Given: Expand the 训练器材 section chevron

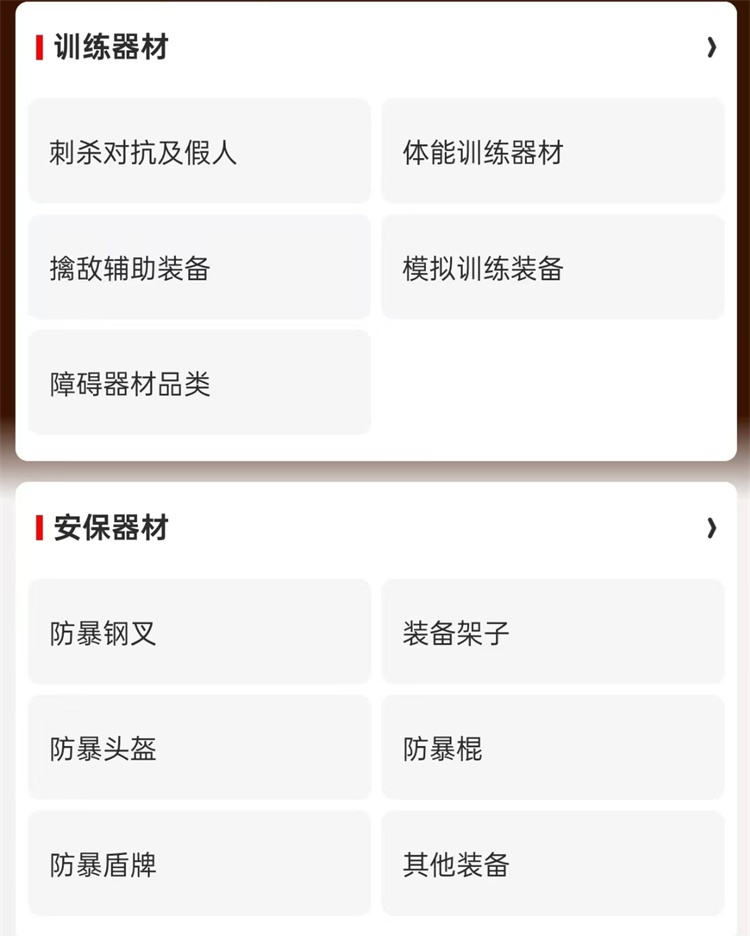Looking at the screenshot, I should [x=711, y=47].
